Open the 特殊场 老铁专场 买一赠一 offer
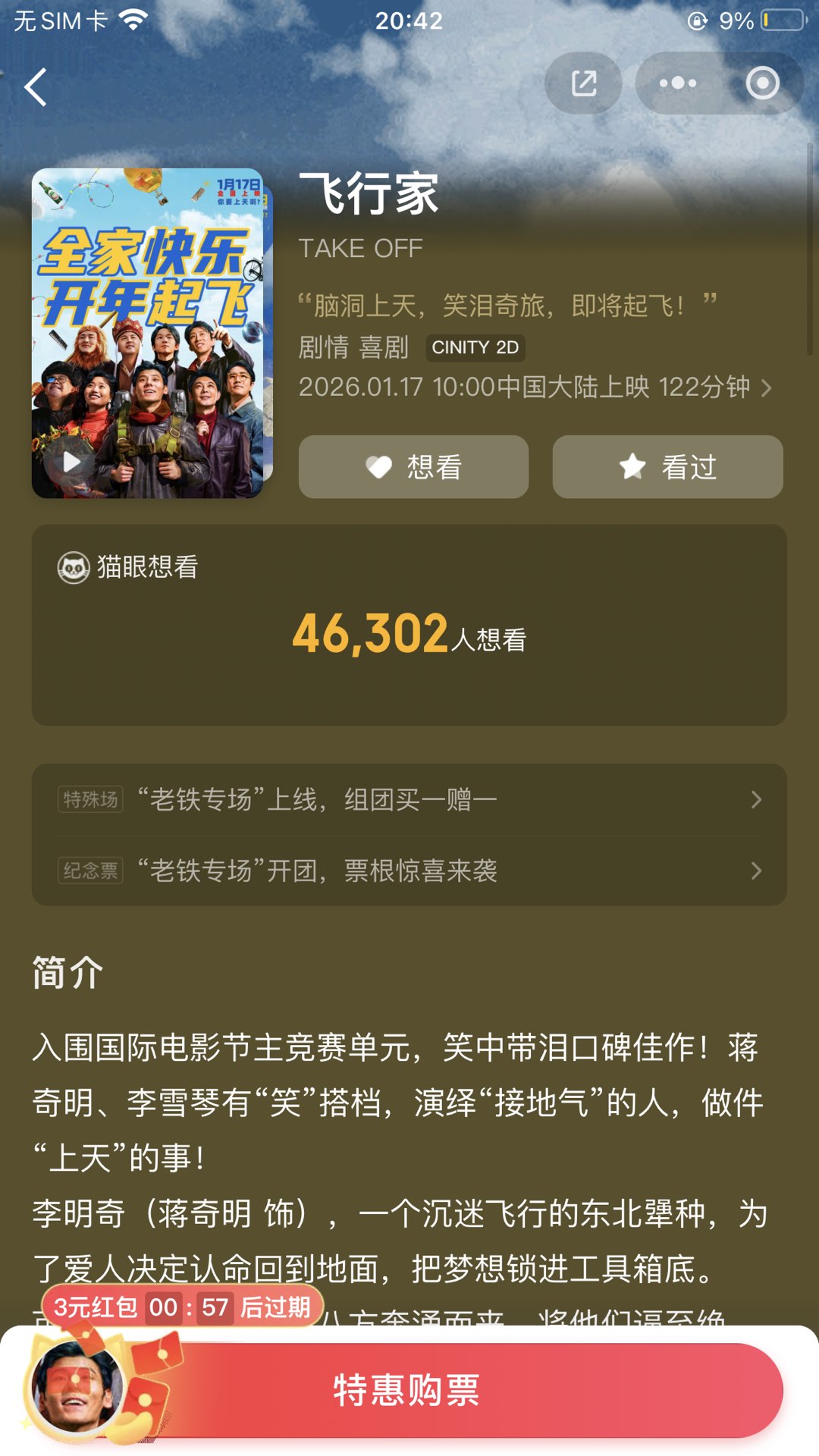 point(409,799)
